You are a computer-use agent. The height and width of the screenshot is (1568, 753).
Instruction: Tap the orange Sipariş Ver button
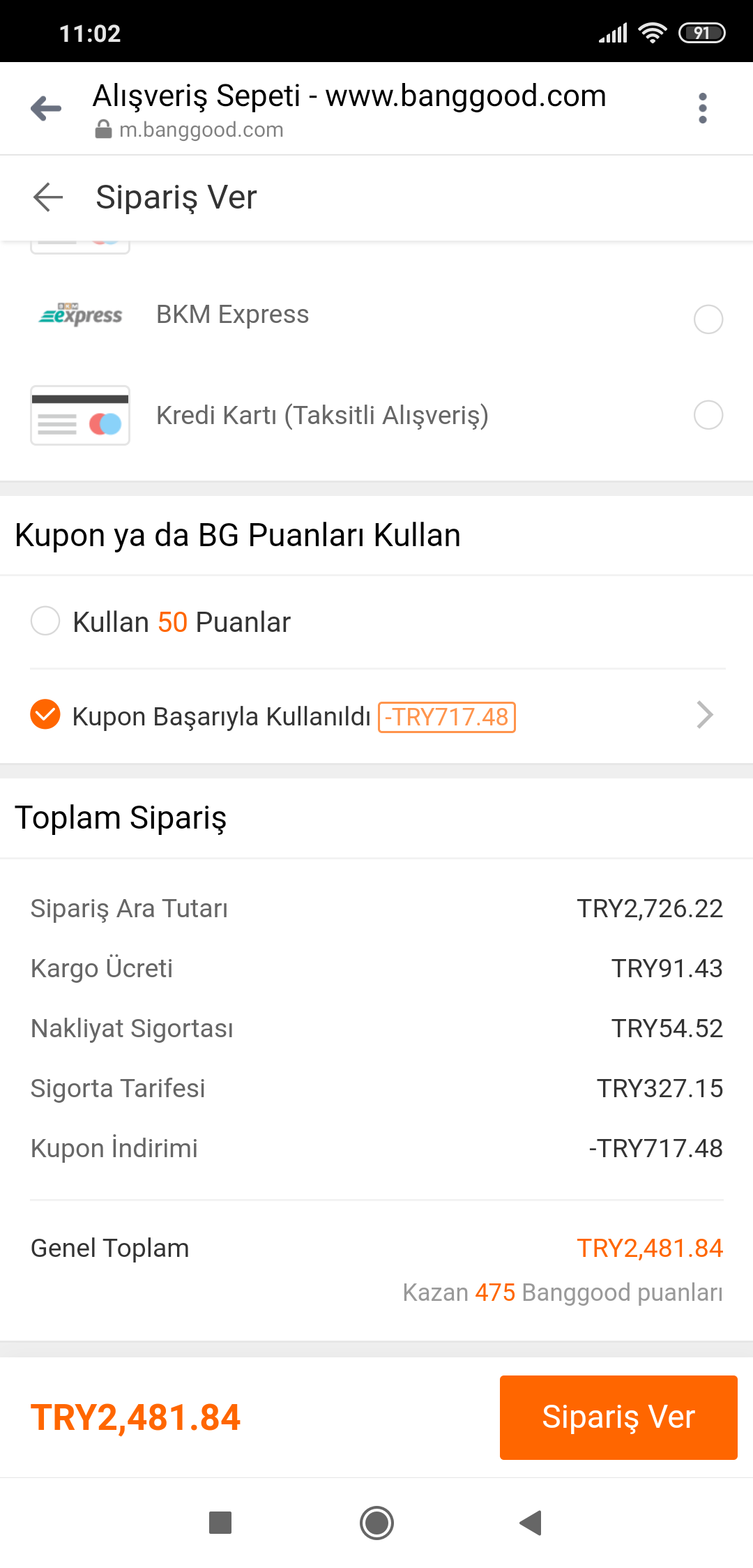[x=618, y=1417]
